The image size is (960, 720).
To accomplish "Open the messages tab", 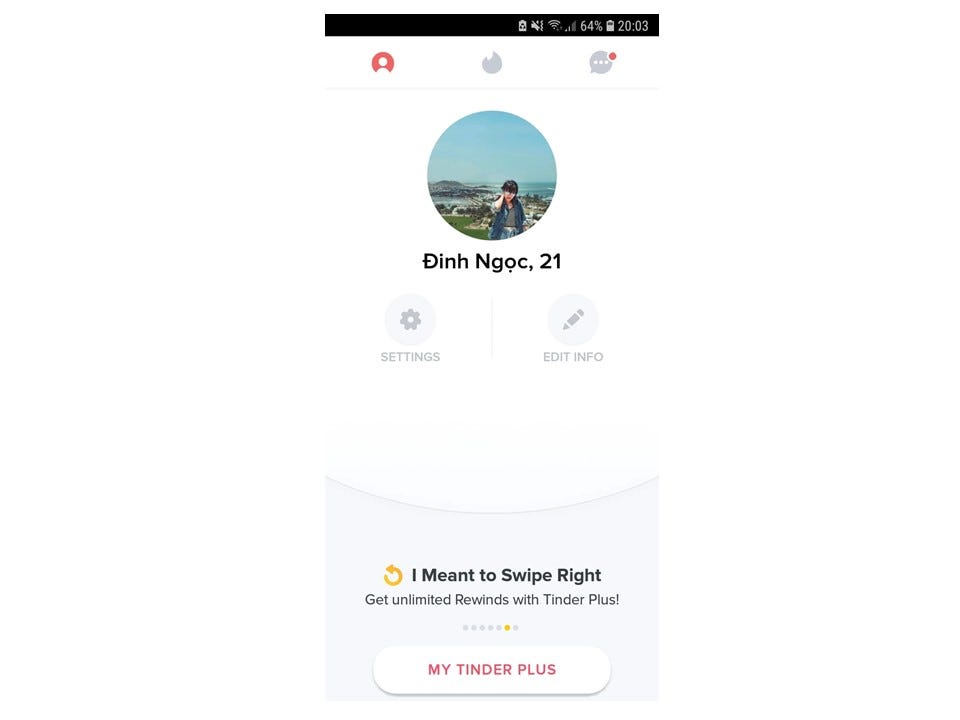I will pyautogui.click(x=600, y=63).
